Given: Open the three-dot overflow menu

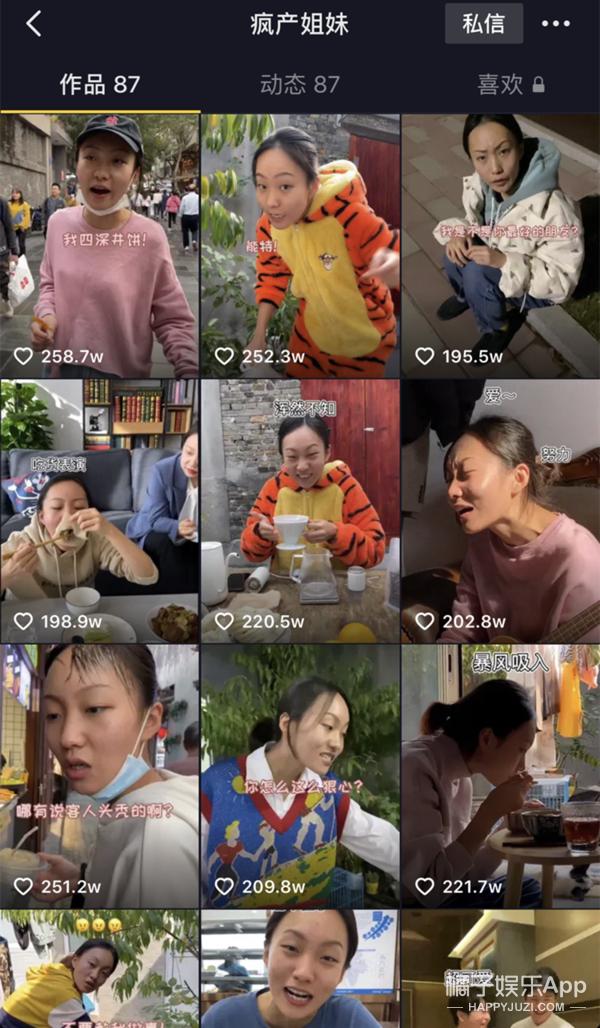Looking at the screenshot, I should 557,24.
